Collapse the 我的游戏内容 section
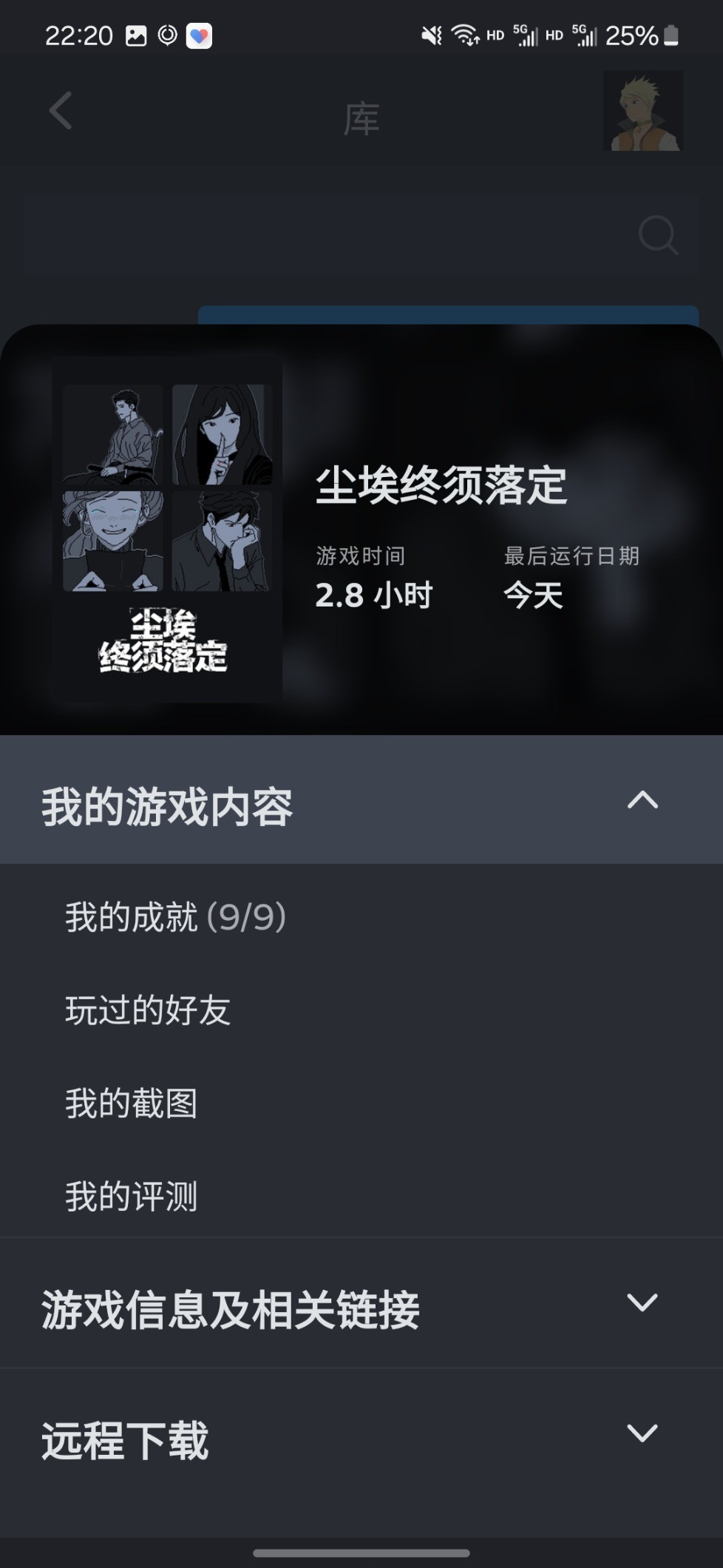Viewport: 723px width, 1568px height. [x=642, y=800]
